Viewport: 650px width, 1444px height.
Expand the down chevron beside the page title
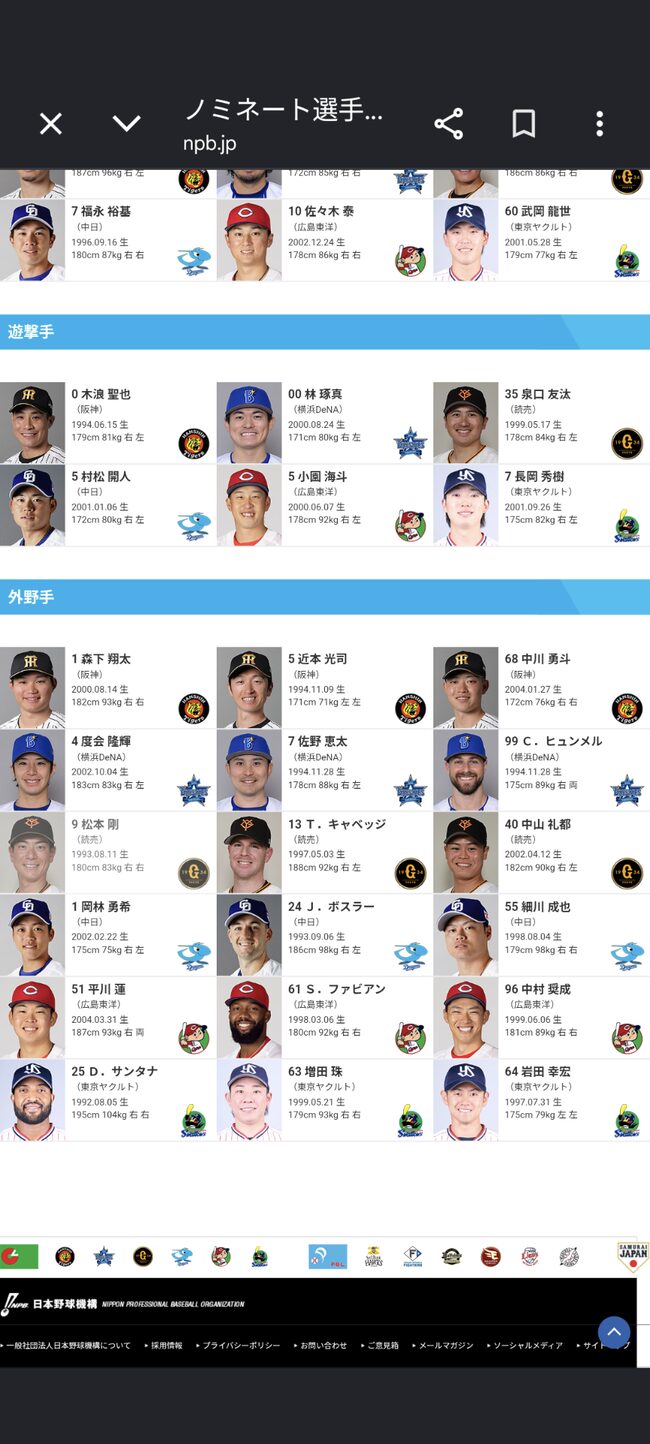tap(126, 124)
